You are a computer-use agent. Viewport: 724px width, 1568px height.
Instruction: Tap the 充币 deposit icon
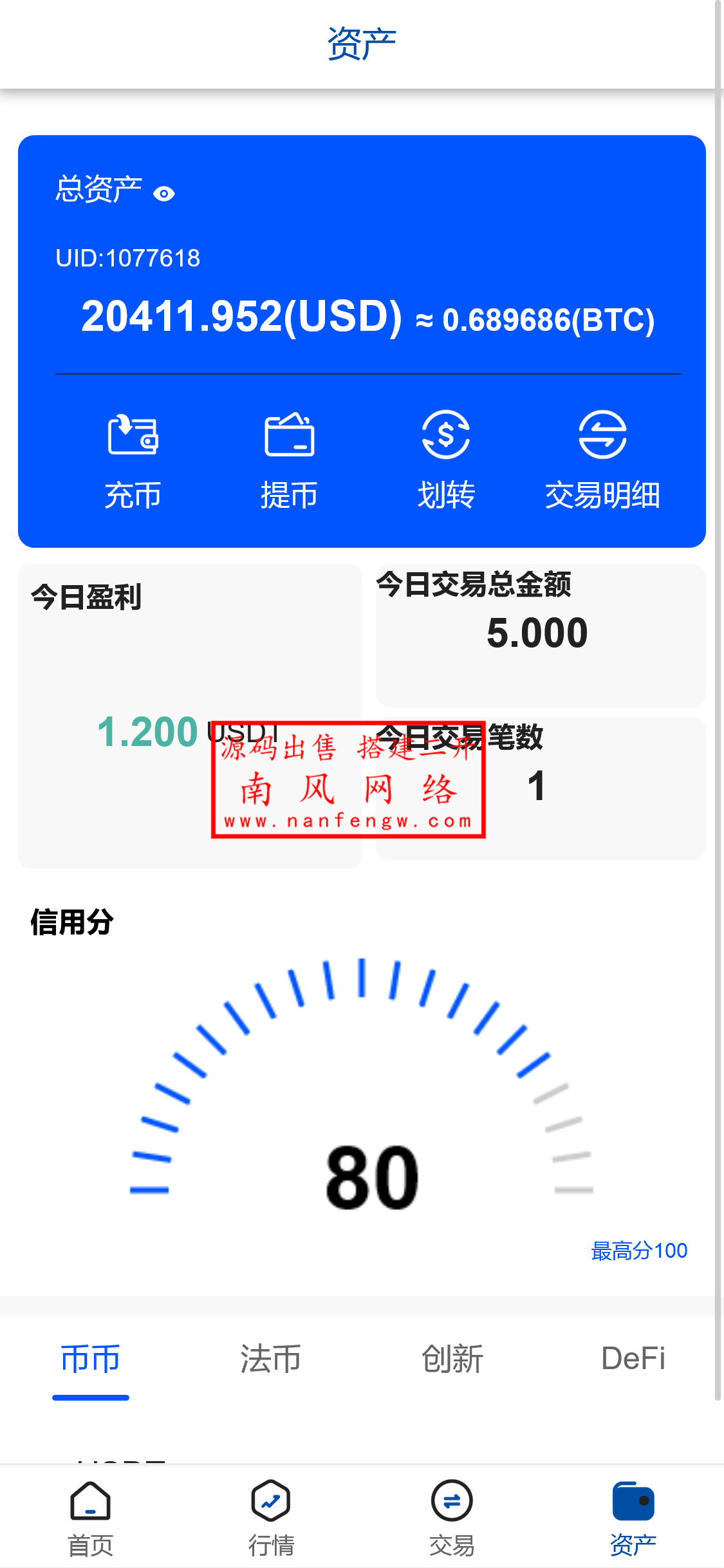click(x=132, y=435)
